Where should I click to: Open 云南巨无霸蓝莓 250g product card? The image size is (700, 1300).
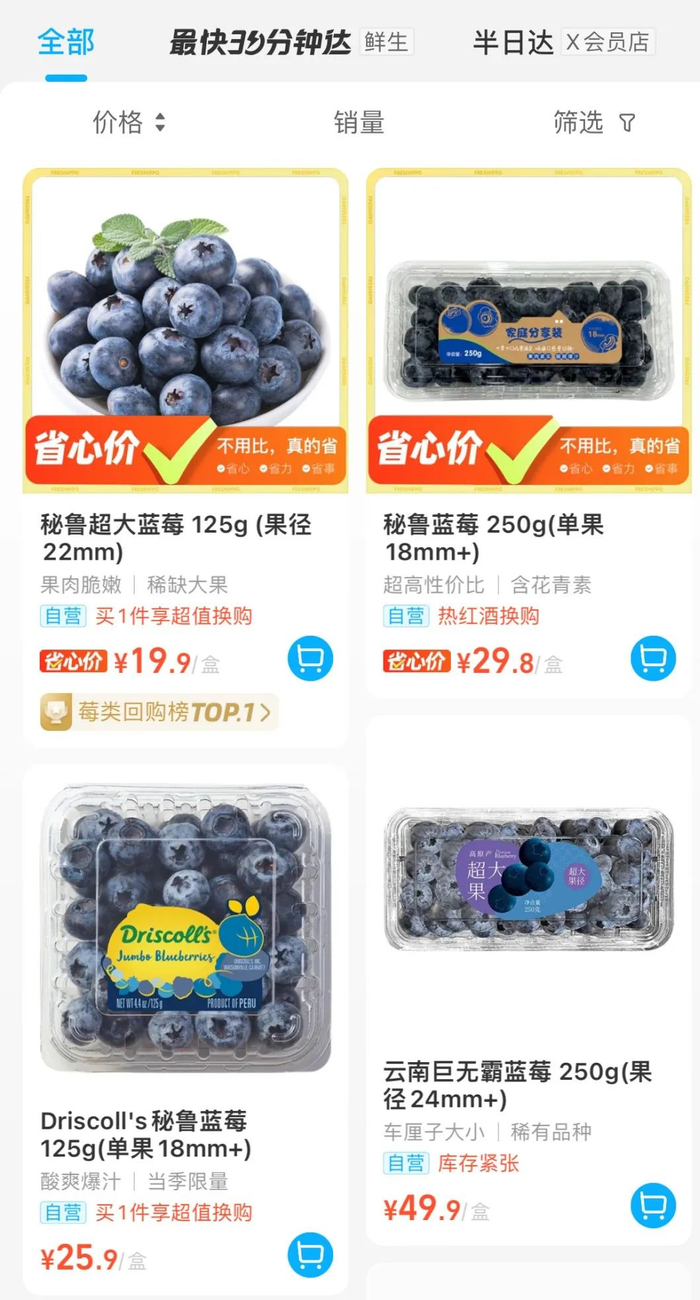click(528, 880)
